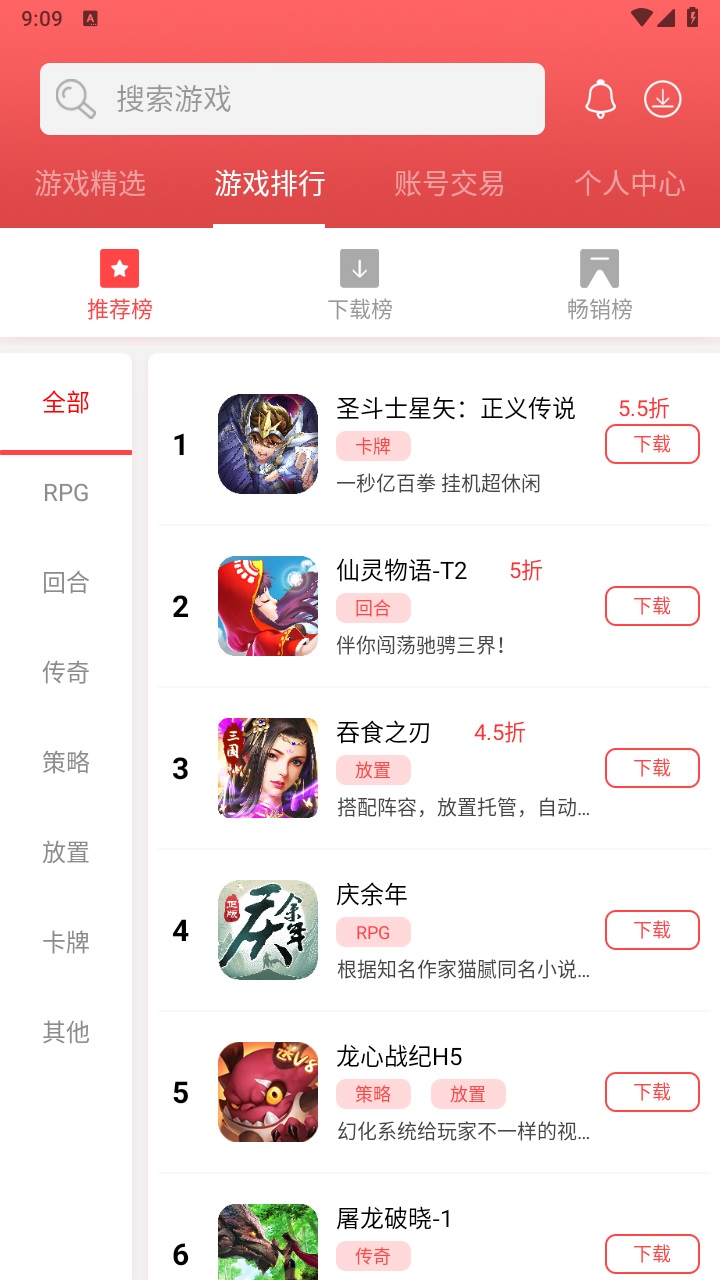Click the 4.5折 label beside 吞食之刃
Viewport: 720px width, 1280px height.
[500, 733]
